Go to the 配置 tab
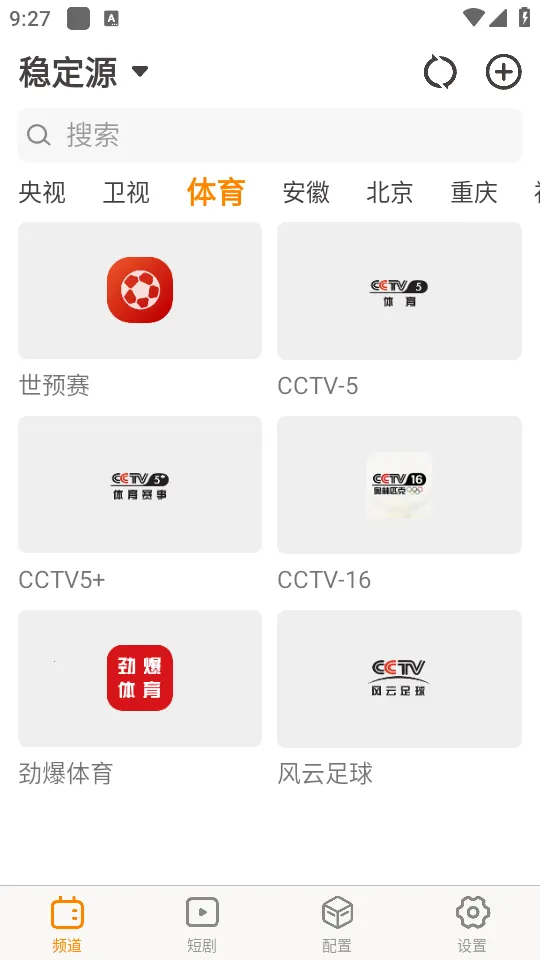 (x=337, y=923)
